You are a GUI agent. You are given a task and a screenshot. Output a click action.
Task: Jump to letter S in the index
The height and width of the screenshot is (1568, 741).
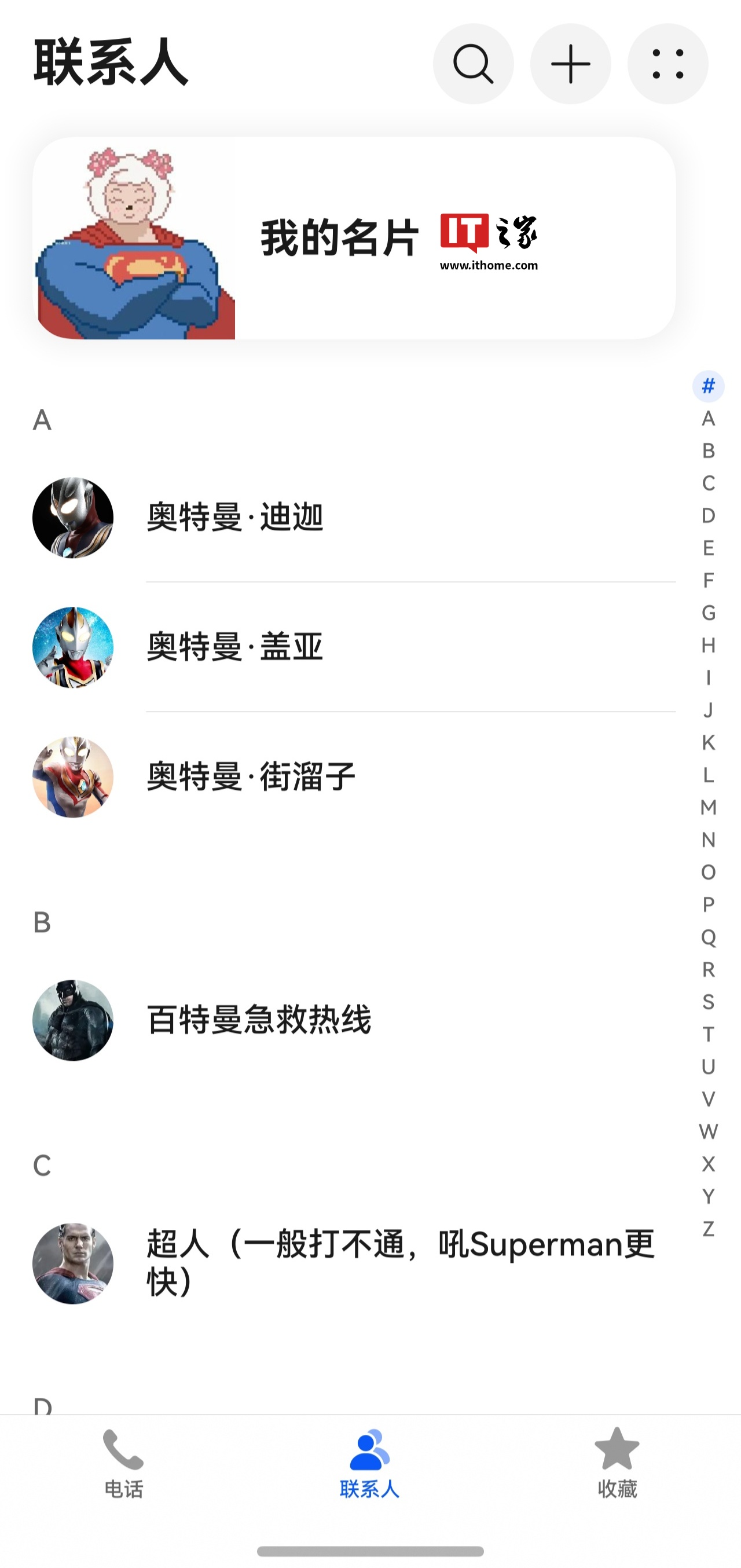[x=708, y=1002]
